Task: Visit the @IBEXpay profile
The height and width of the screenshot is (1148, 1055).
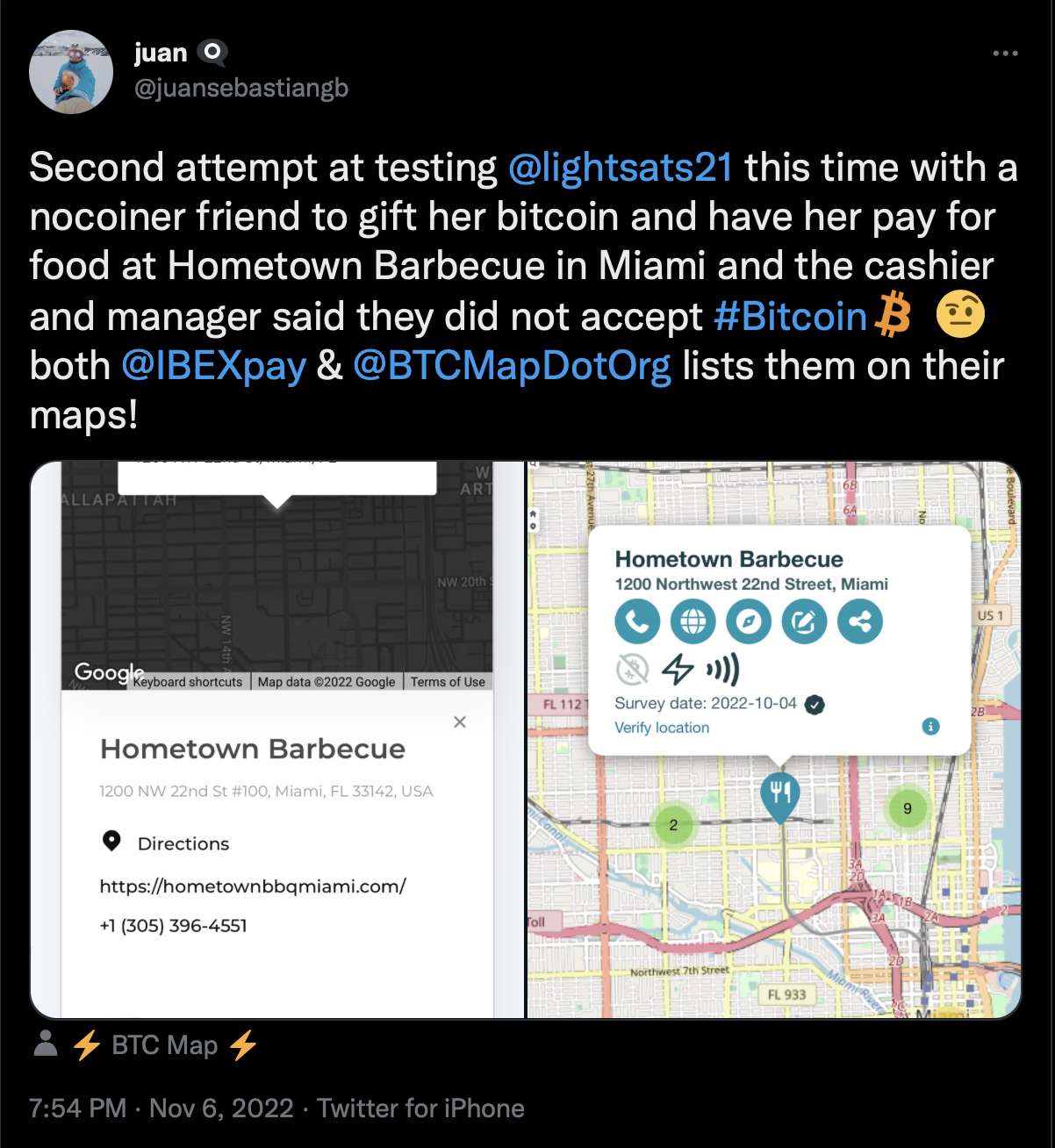Action: [213, 366]
